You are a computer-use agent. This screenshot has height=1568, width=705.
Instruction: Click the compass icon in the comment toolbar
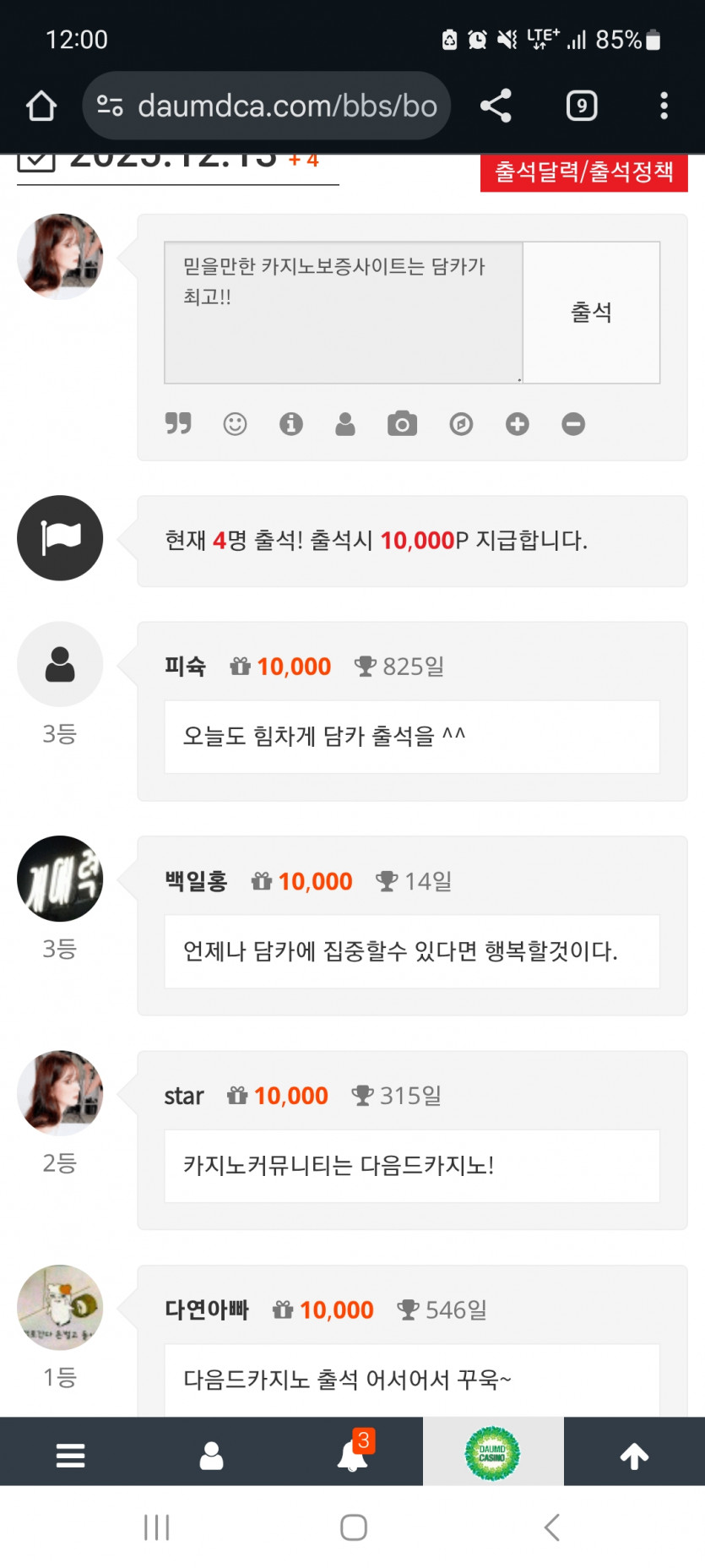coord(460,423)
